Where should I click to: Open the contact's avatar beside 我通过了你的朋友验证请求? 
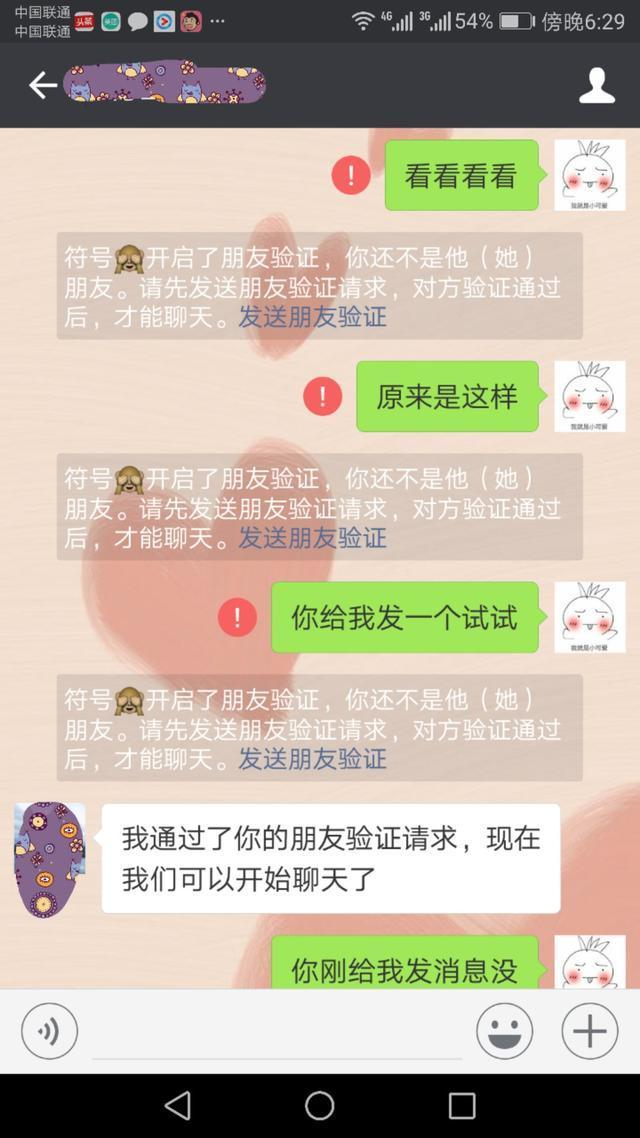[x=49, y=859]
